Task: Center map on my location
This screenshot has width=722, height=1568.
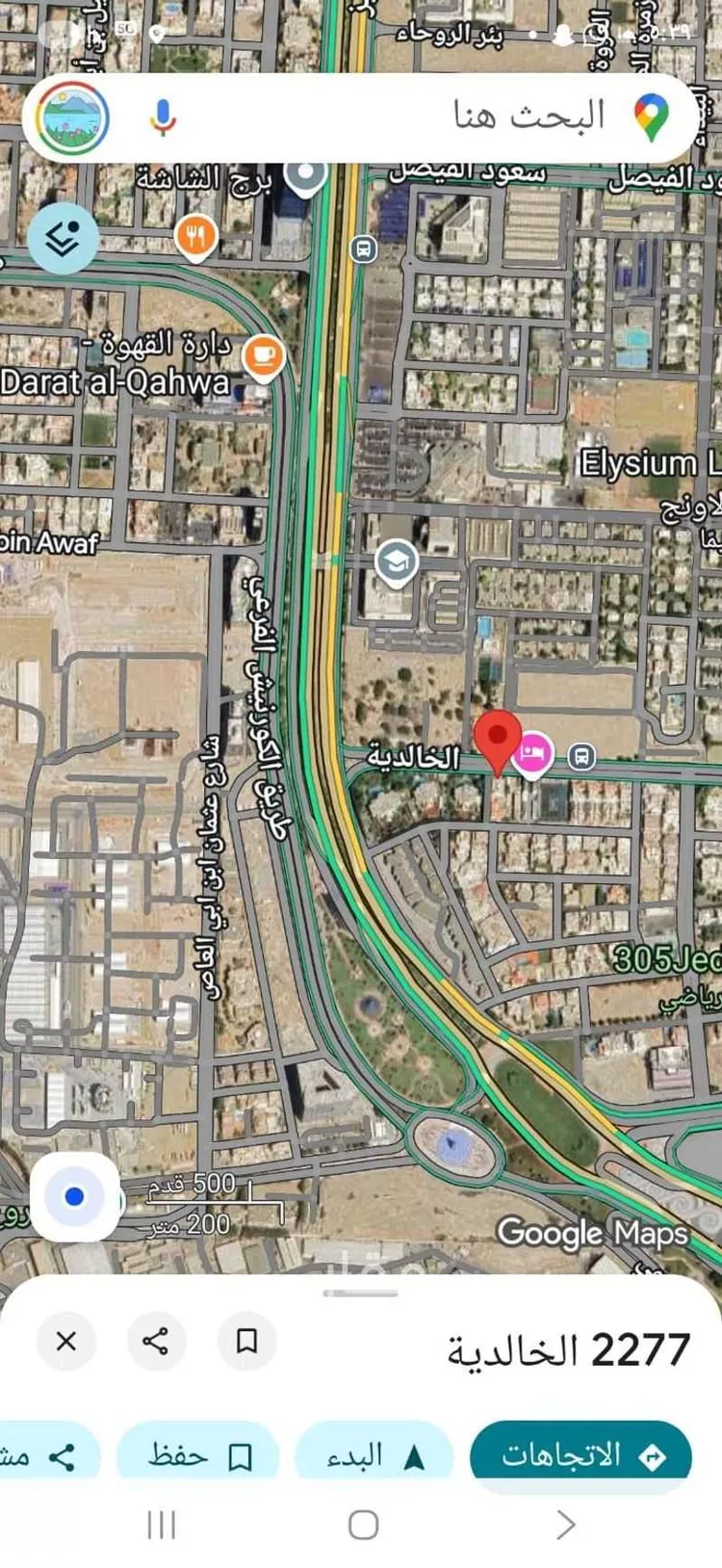Action: (x=74, y=1196)
